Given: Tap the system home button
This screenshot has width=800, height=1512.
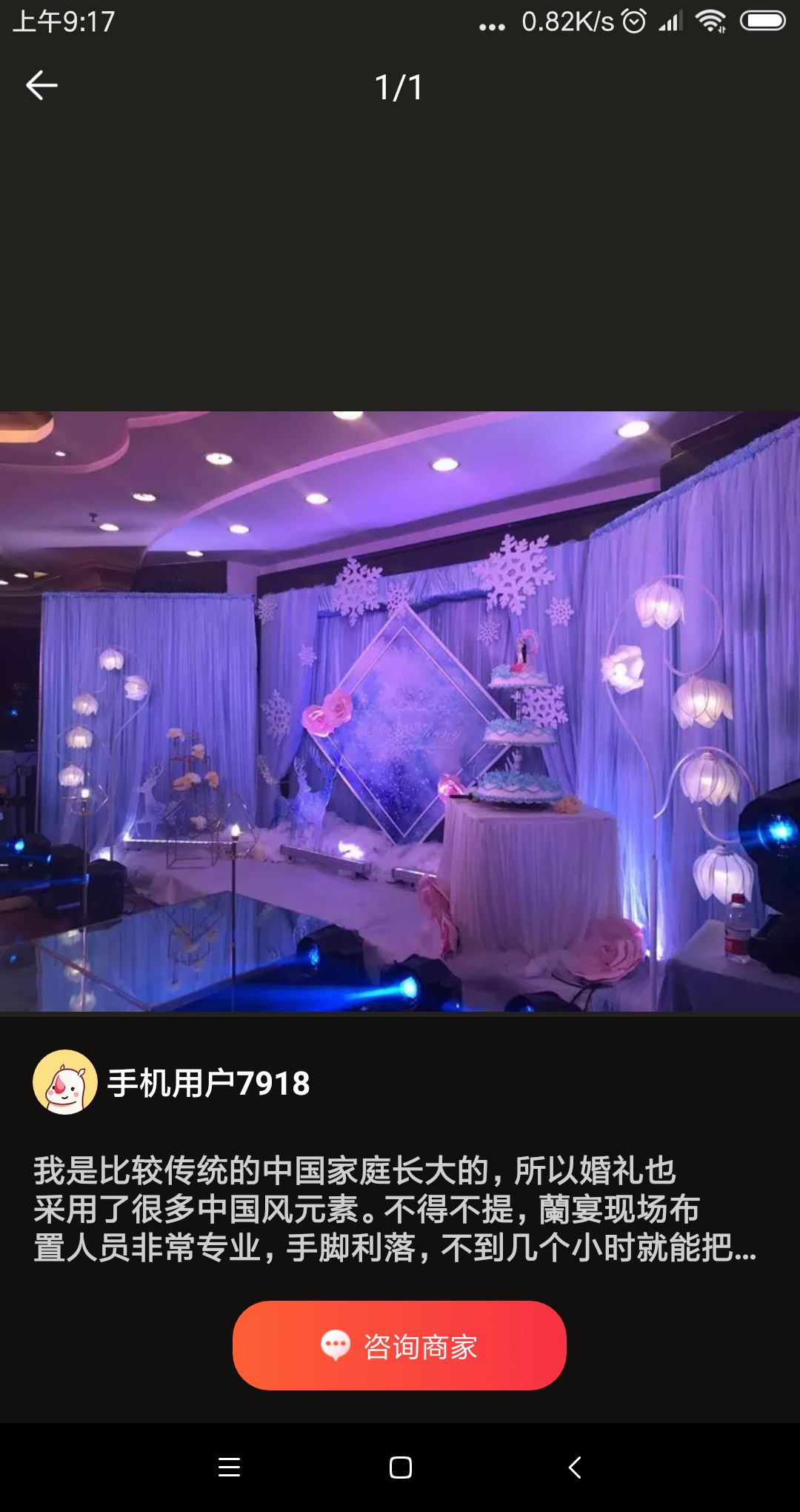Looking at the screenshot, I should [401, 1468].
